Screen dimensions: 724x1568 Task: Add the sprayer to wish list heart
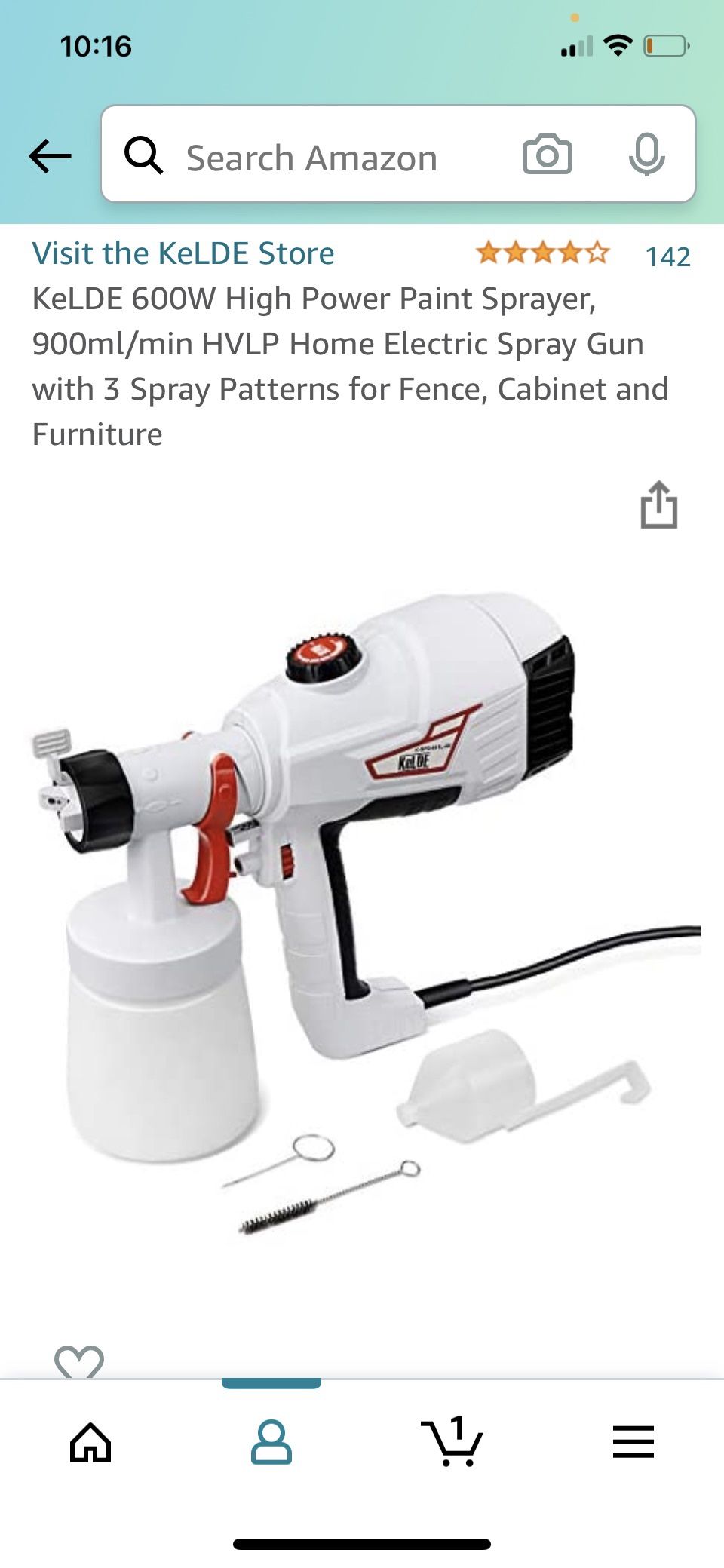[x=79, y=1362]
